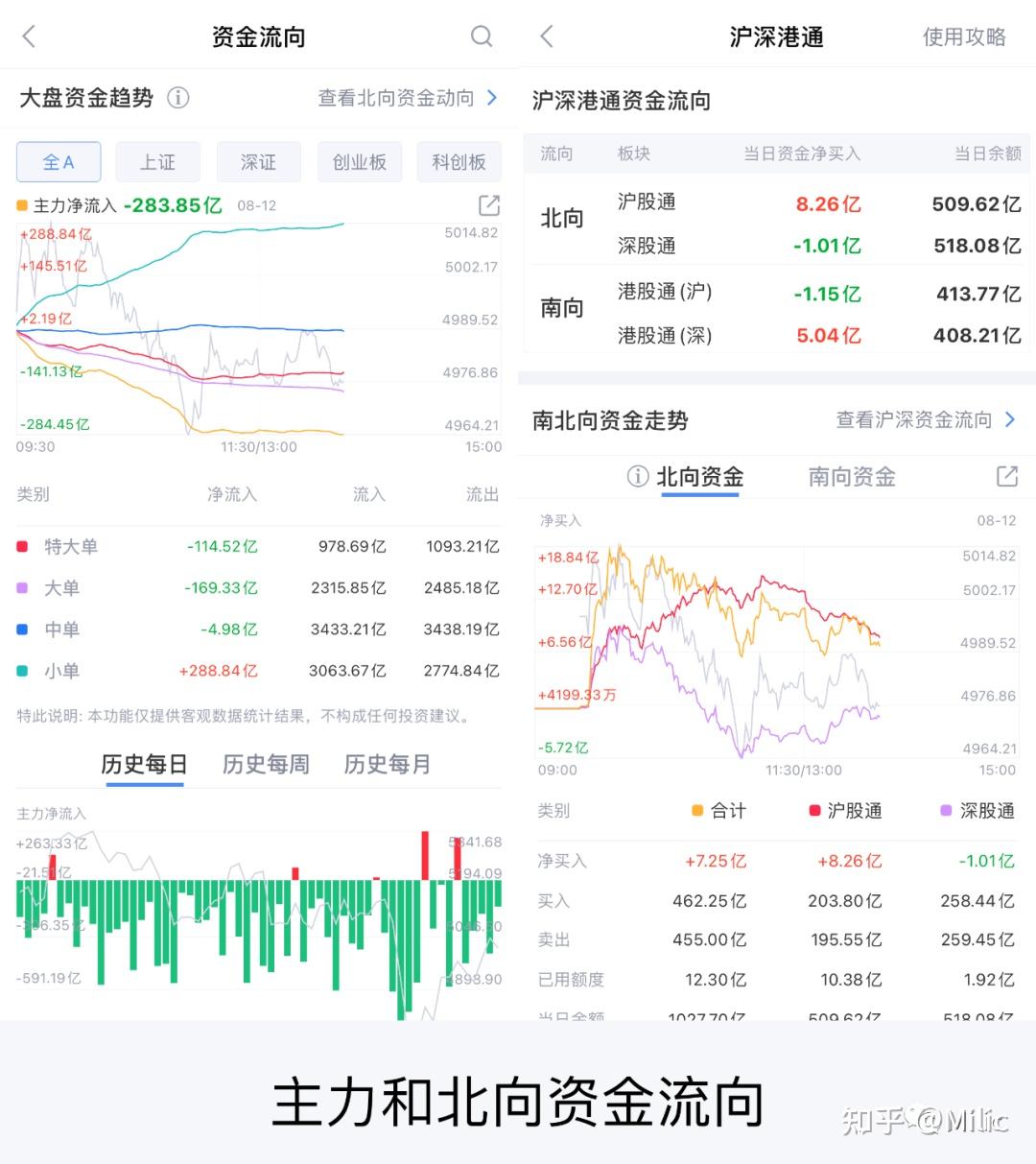Click the info icon beside 北向资金

coord(636,477)
